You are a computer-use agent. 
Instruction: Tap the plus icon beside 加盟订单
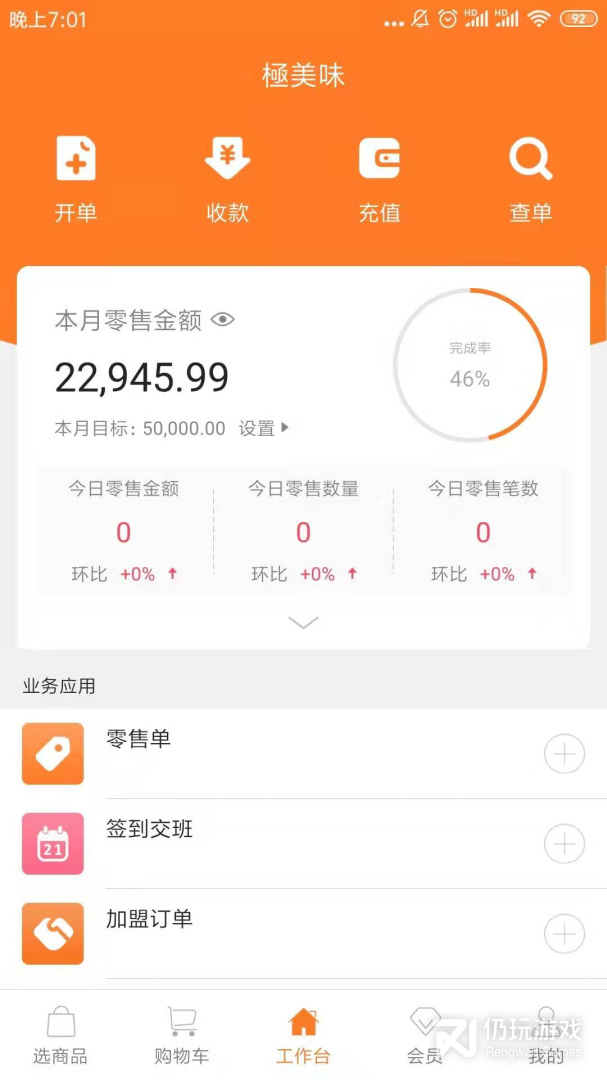(x=564, y=934)
